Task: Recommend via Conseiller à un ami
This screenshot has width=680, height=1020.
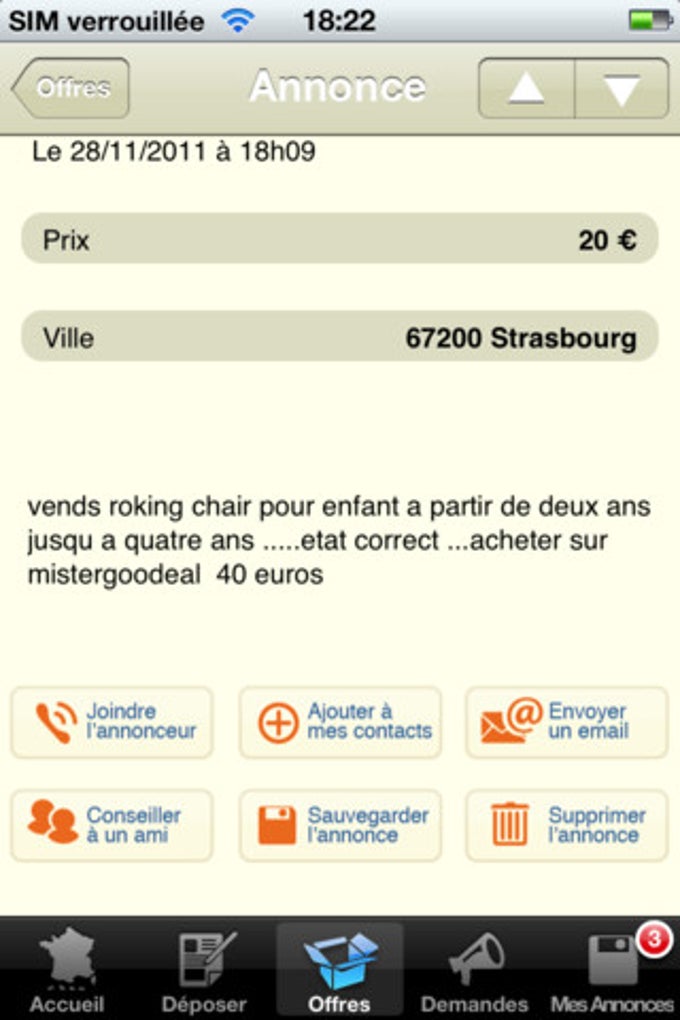Action: point(112,825)
